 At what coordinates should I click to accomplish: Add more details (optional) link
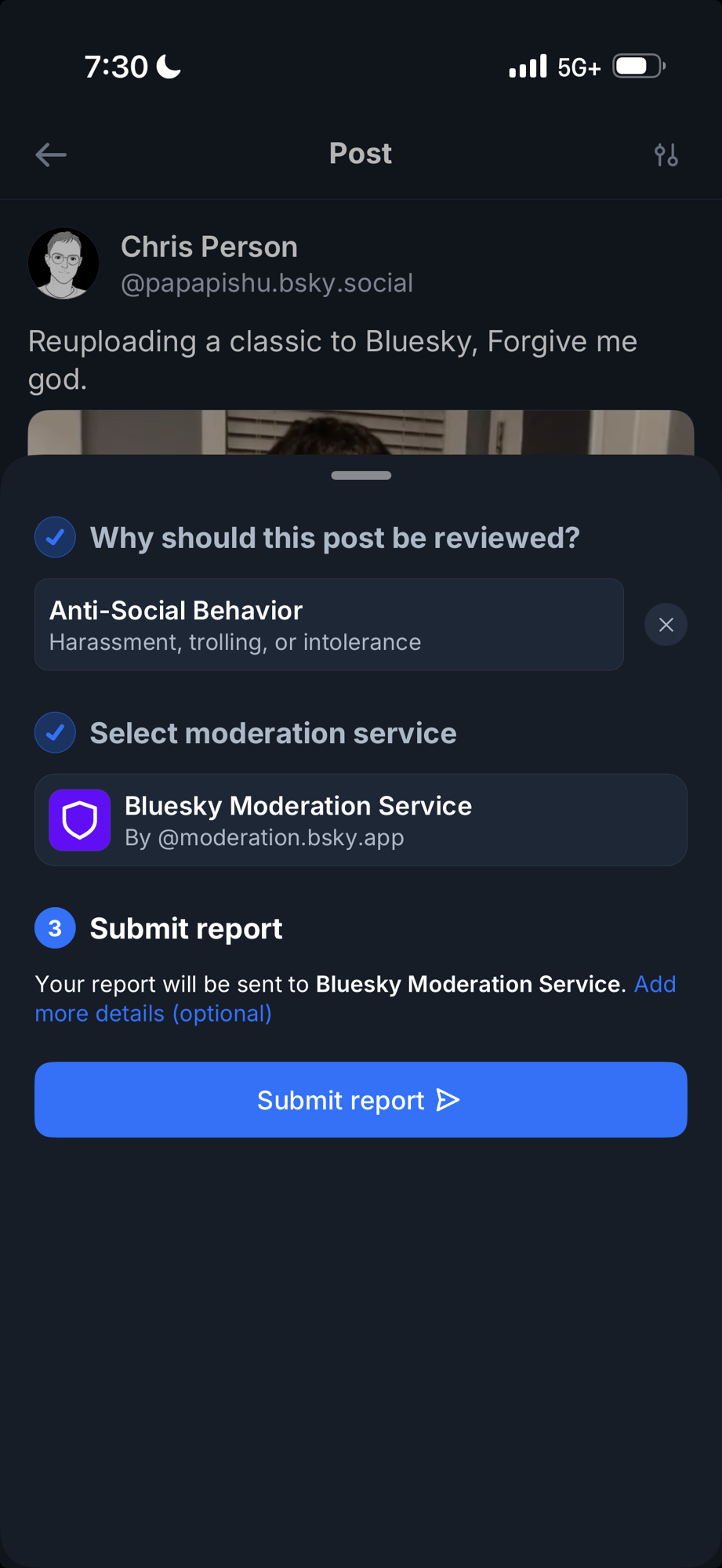[x=153, y=1014]
